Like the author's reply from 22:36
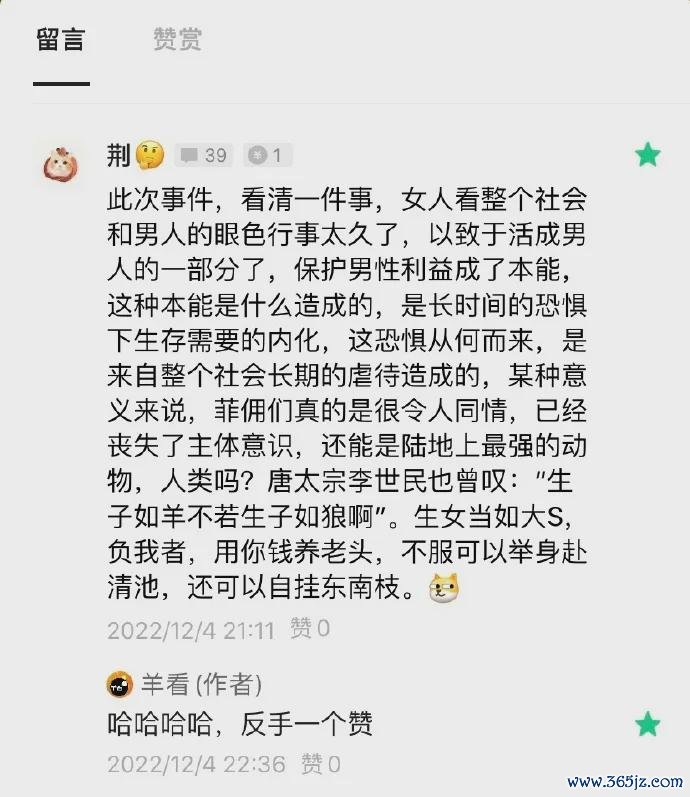The width and height of the screenshot is (690, 797). 321,764
